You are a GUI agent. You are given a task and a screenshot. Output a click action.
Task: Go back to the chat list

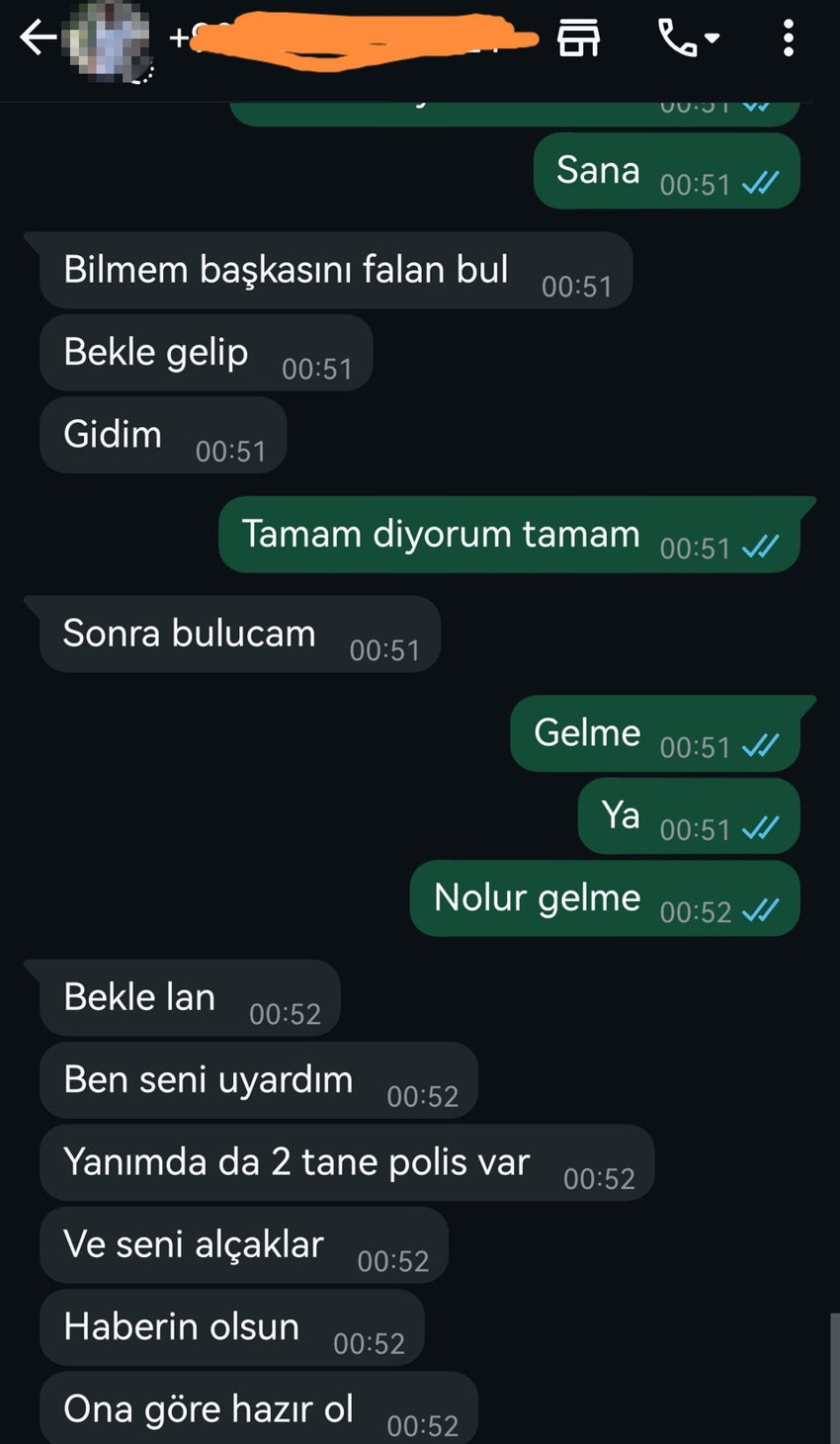pos(37,40)
